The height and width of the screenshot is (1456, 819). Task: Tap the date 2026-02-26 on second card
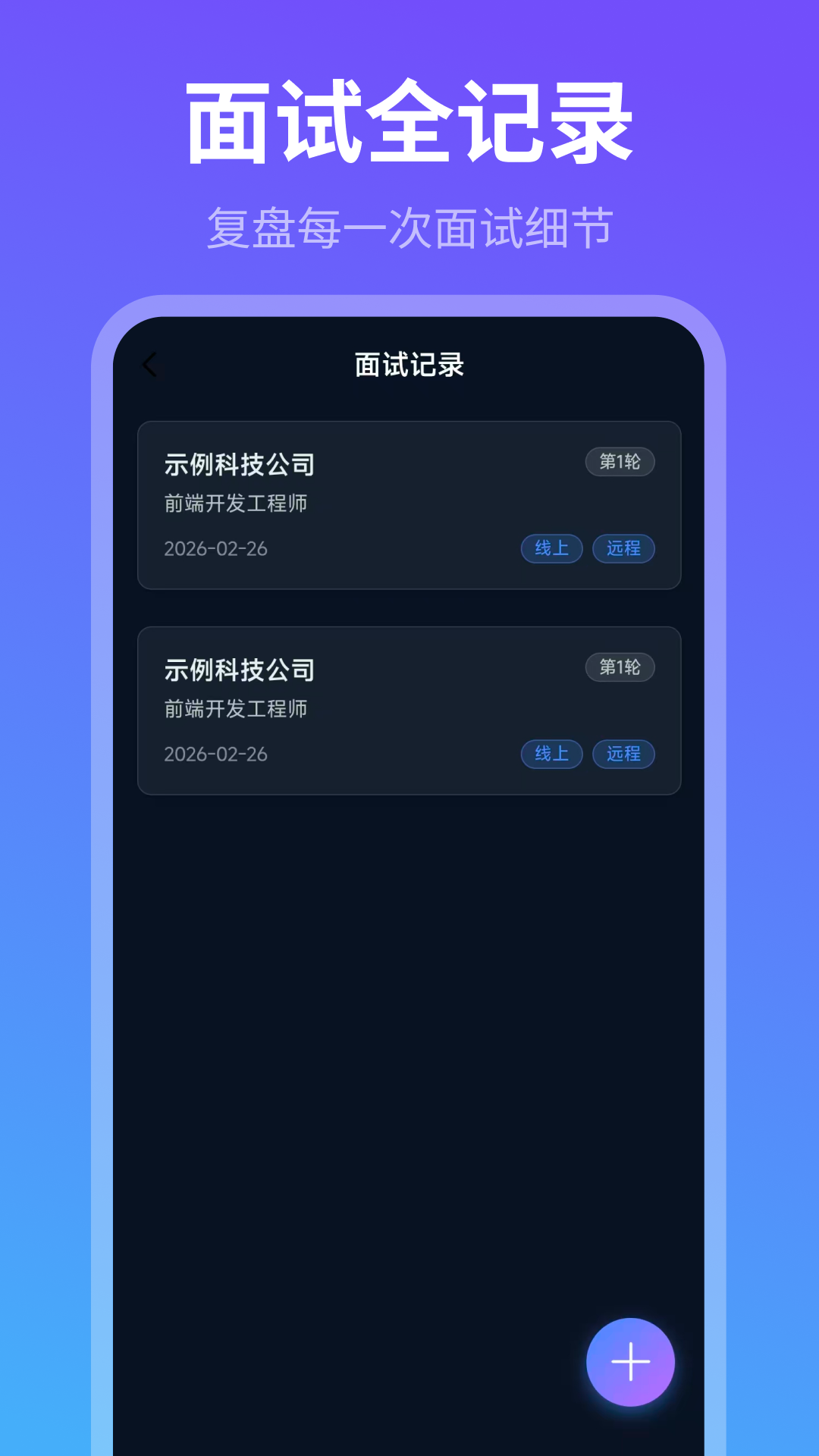217,753
